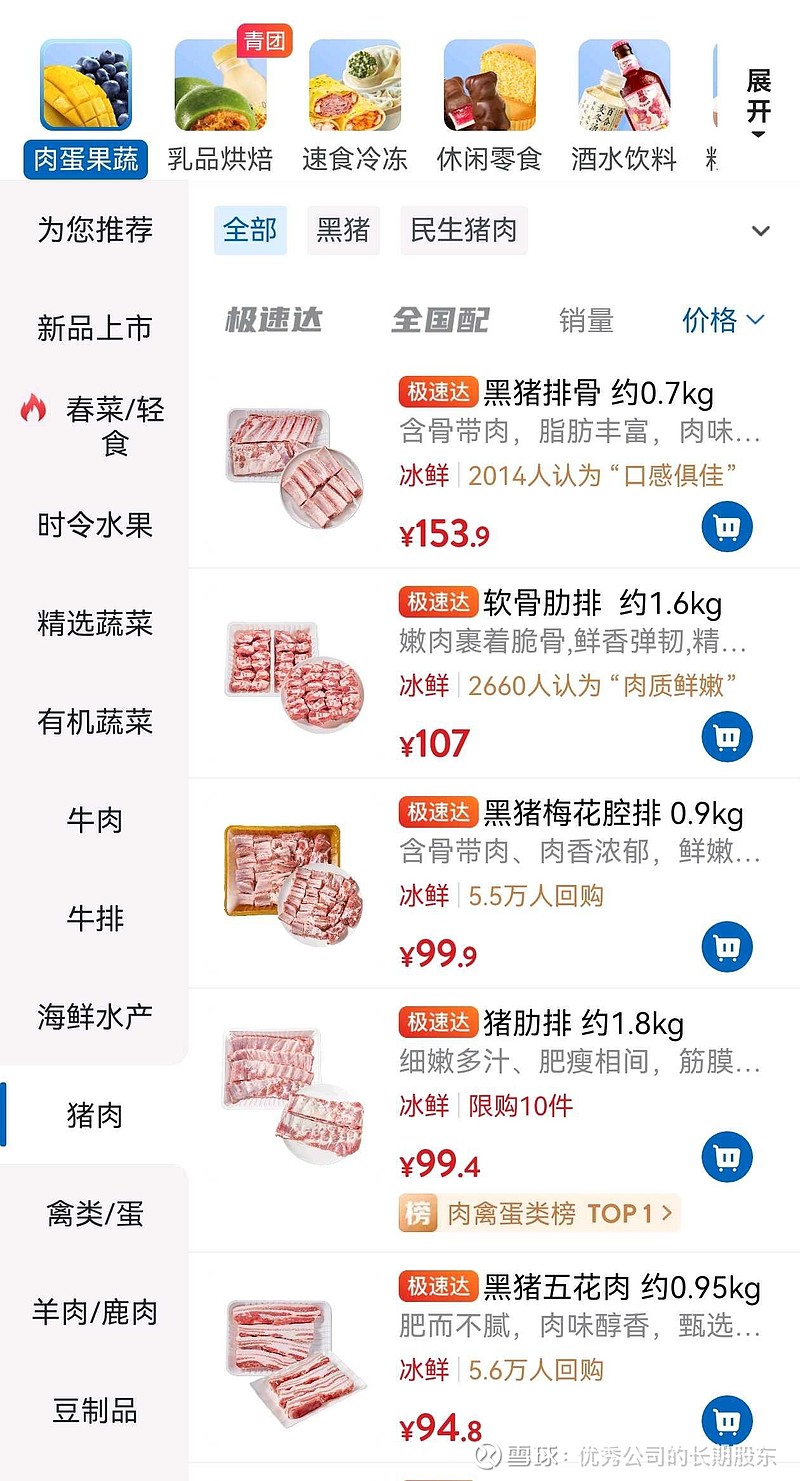Enable the 黑猪 filter
Viewport: 800px width, 1481px height.
(343, 229)
